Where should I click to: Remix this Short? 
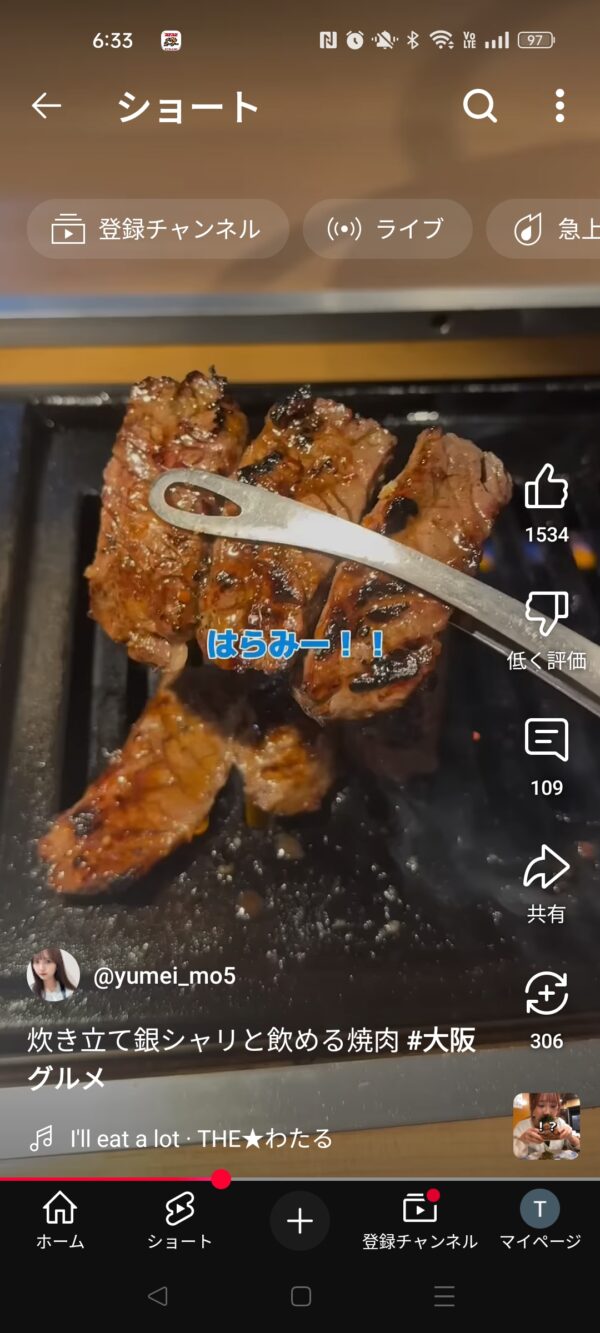point(546,995)
